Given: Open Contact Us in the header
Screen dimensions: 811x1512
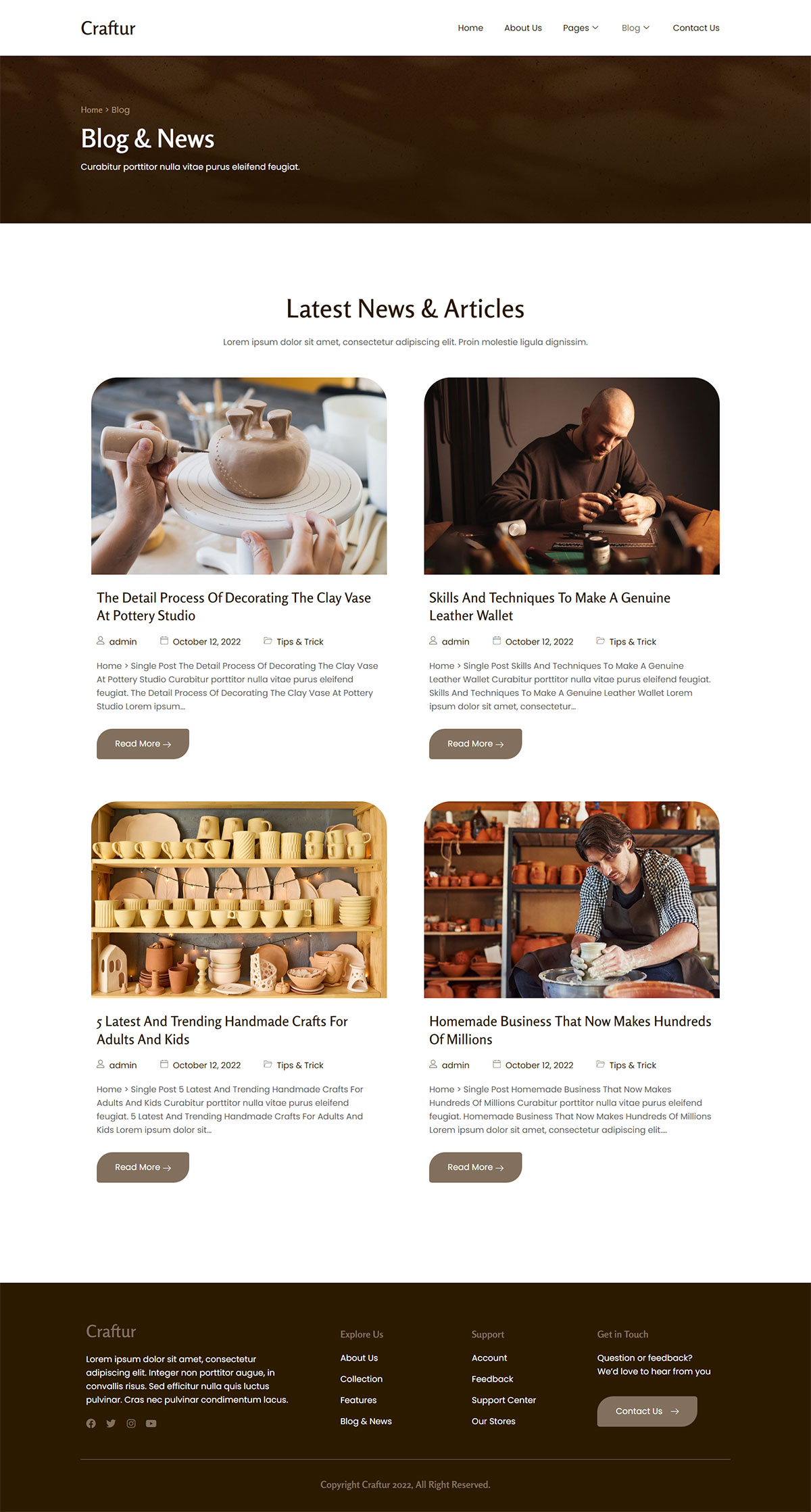Looking at the screenshot, I should 695,28.
